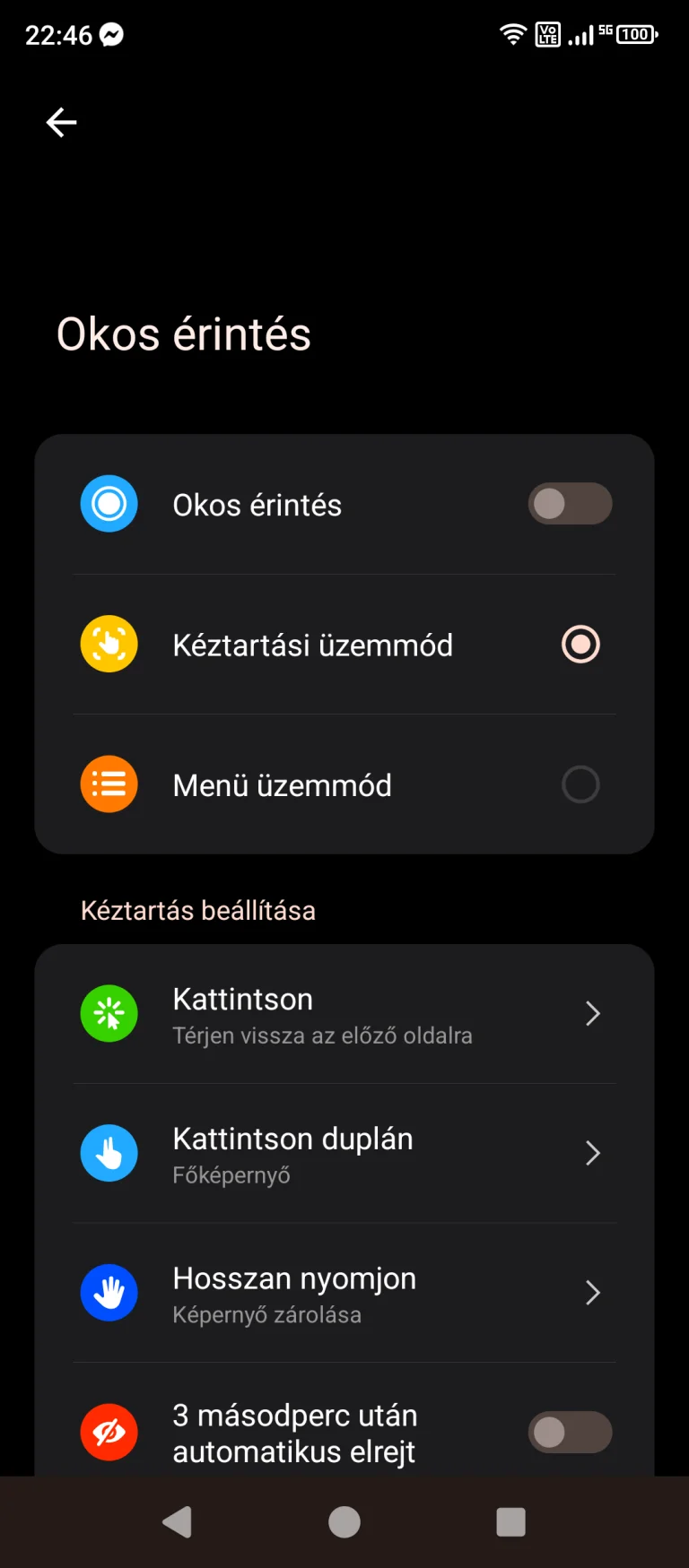Click the green Kattintson tap icon

coord(109,1014)
